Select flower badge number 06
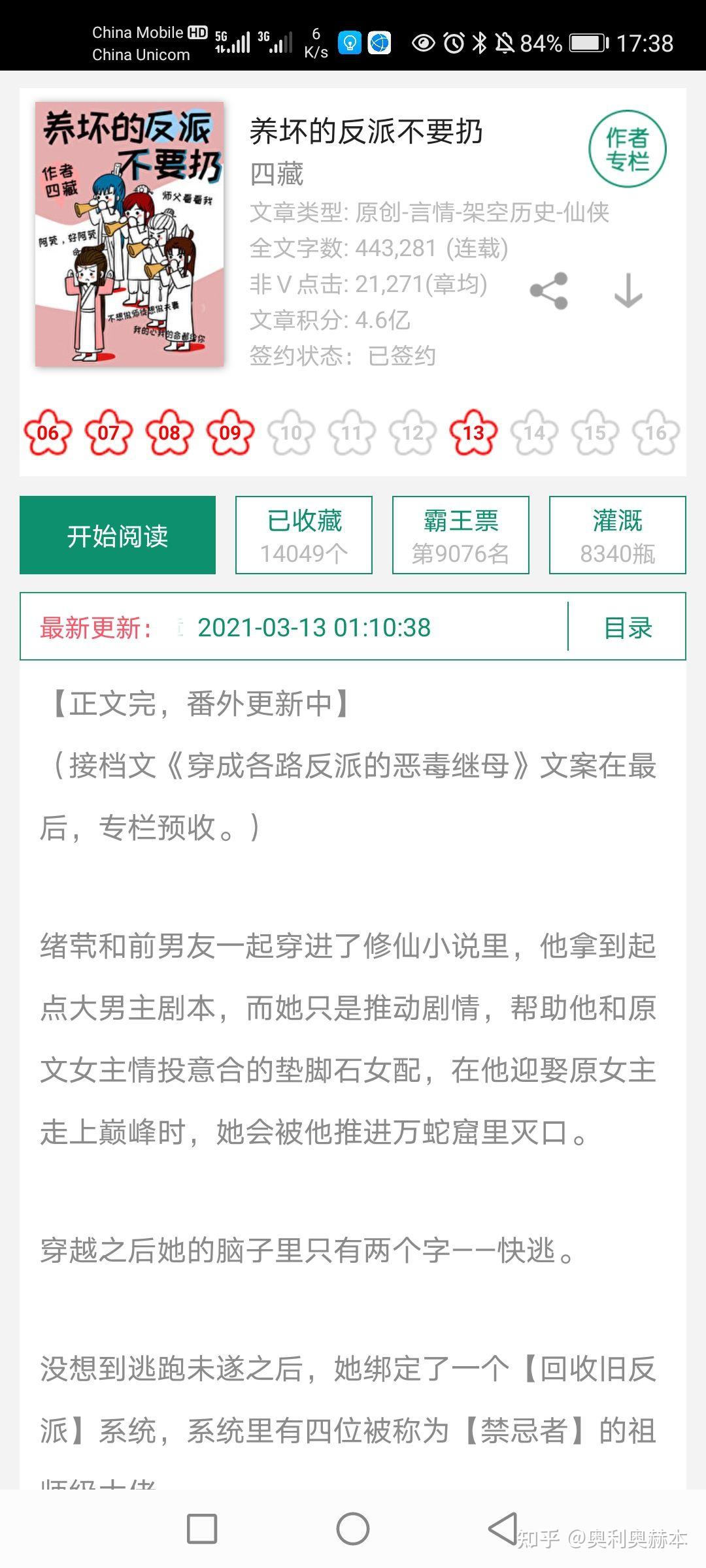Screen dimensions: 706x1568 pos(48,433)
